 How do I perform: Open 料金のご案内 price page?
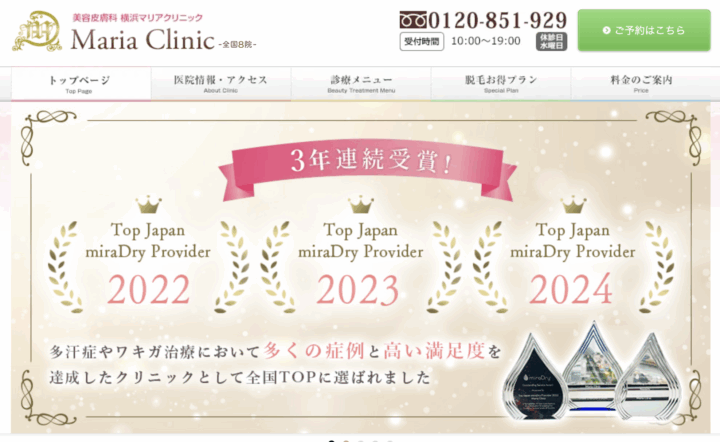tap(641, 84)
